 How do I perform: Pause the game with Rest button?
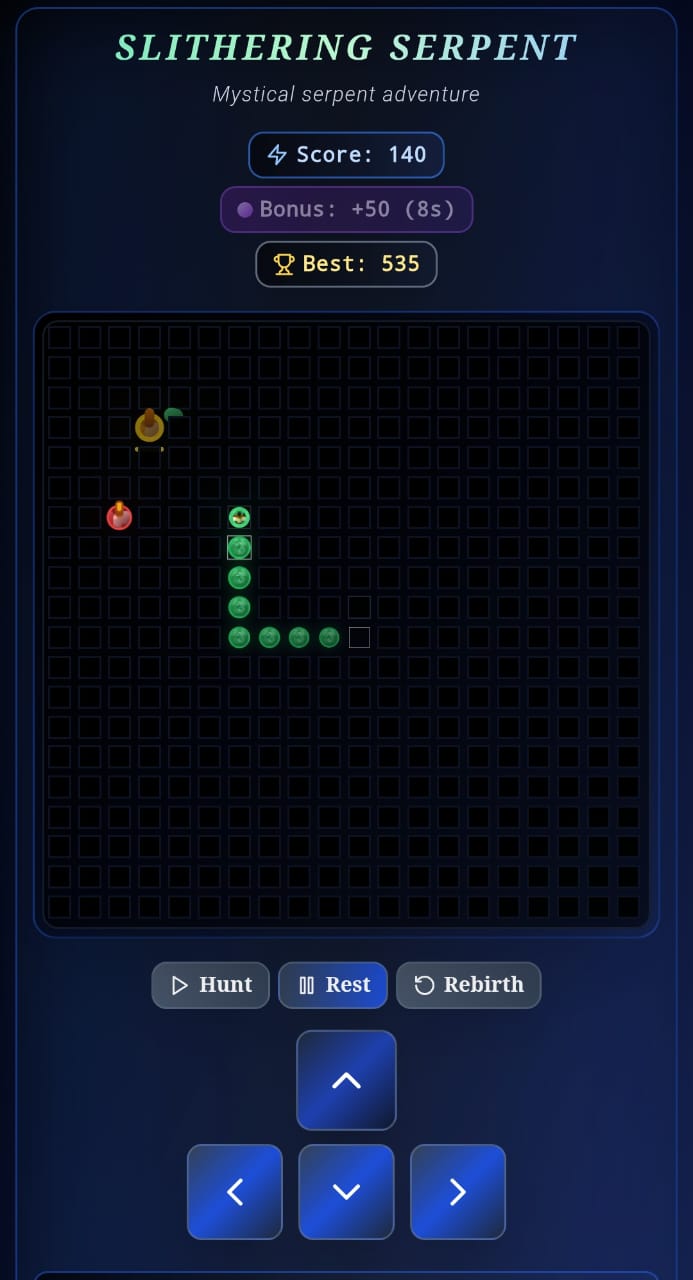[x=333, y=985]
